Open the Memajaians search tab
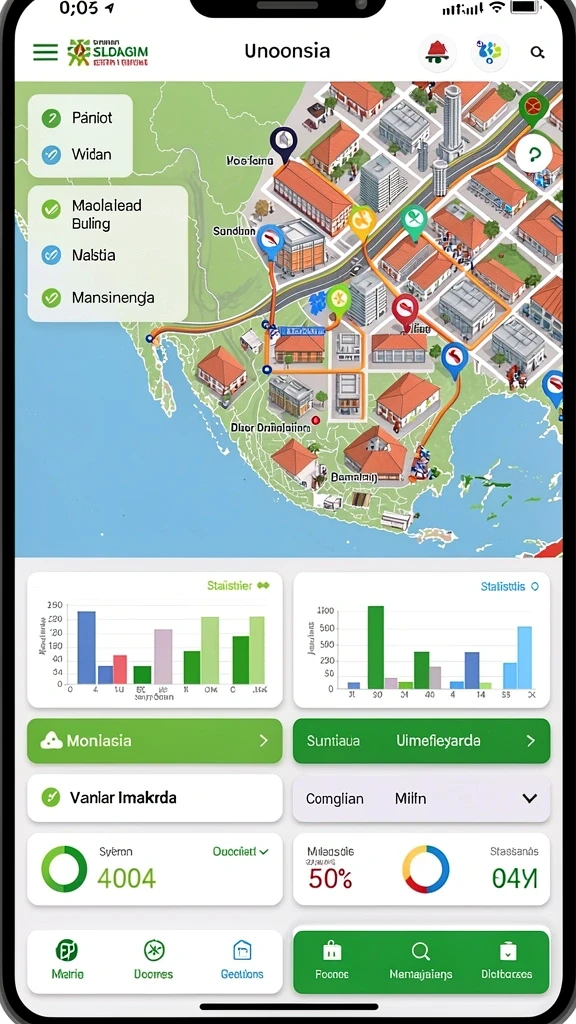 pyautogui.click(x=421, y=961)
